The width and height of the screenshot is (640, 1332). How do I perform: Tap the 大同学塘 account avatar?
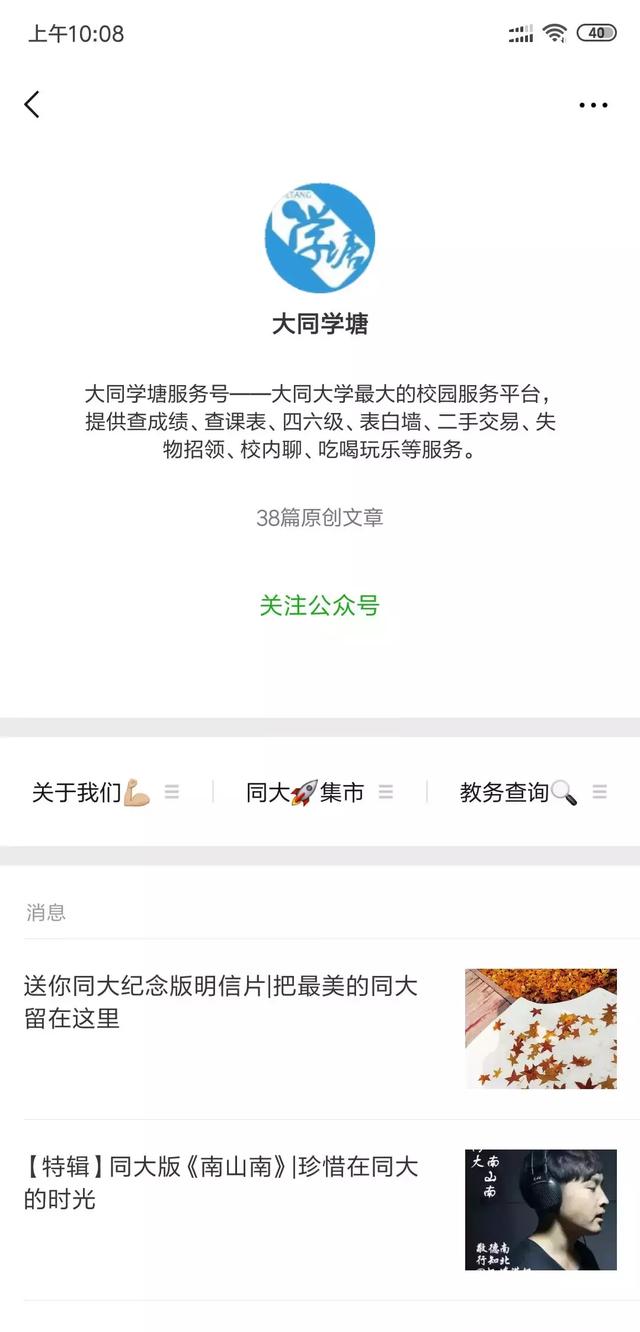coord(320,238)
